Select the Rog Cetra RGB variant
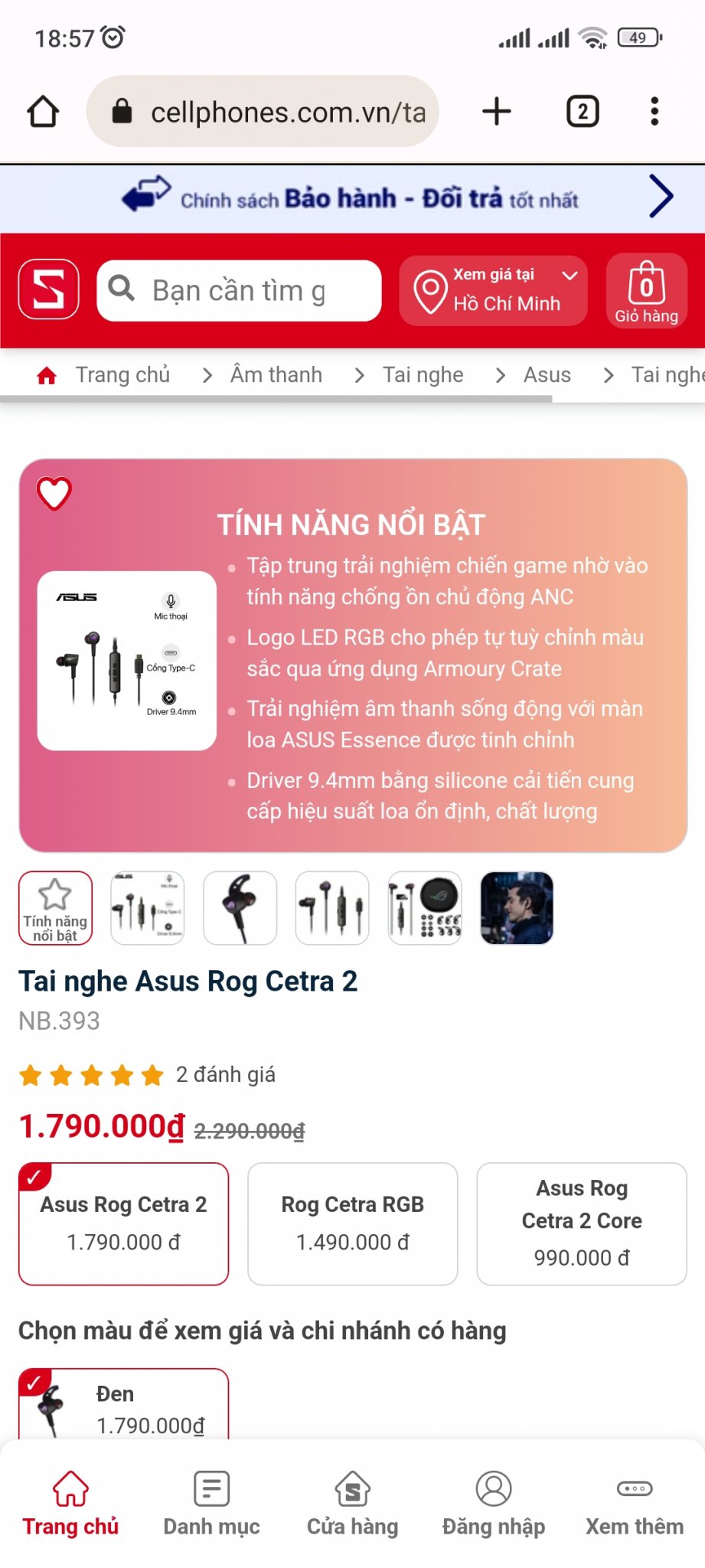705x1568 pixels. pyautogui.click(x=353, y=1223)
